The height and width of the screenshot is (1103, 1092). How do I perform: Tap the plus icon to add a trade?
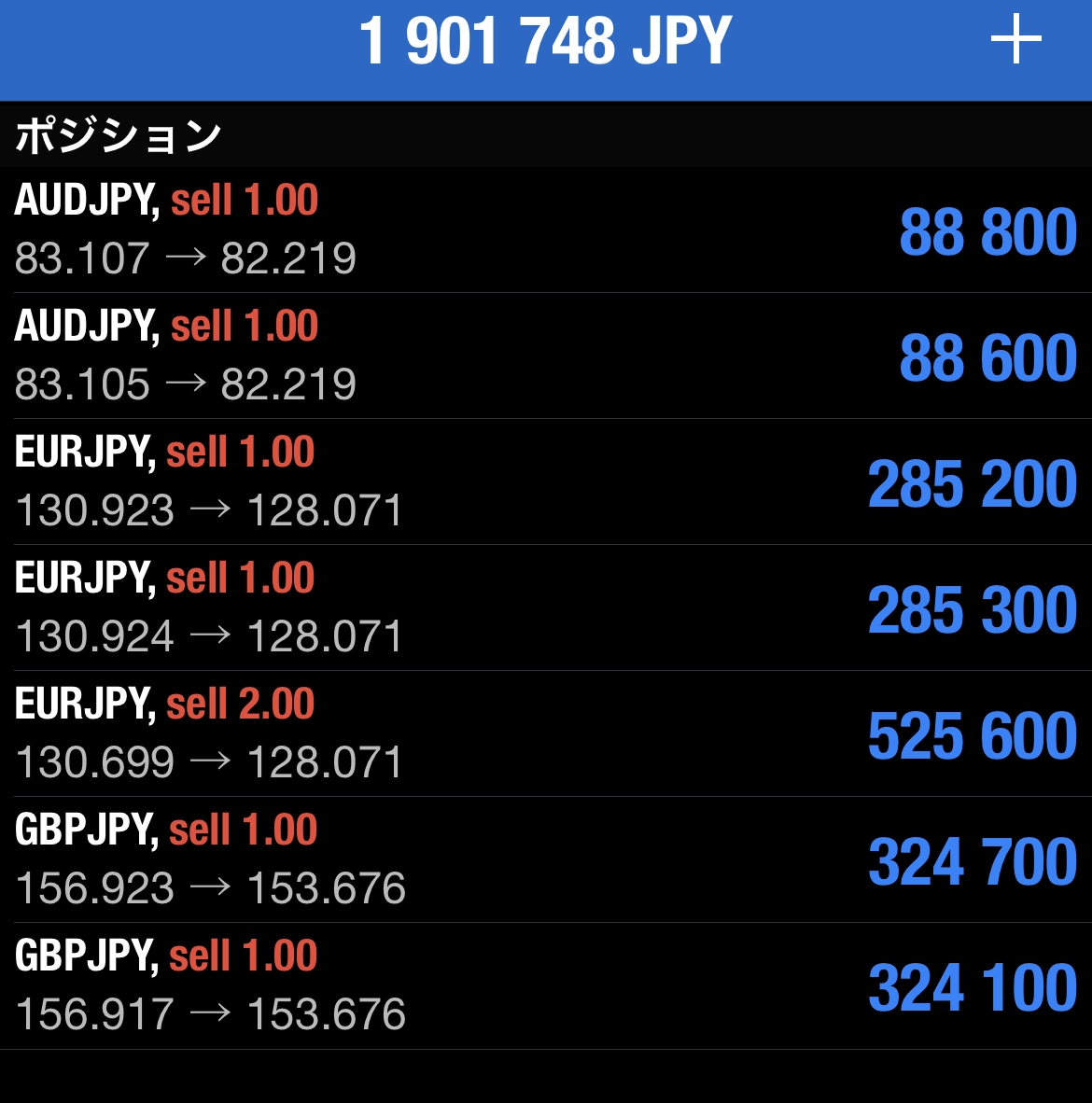click(x=1015, y=42)
